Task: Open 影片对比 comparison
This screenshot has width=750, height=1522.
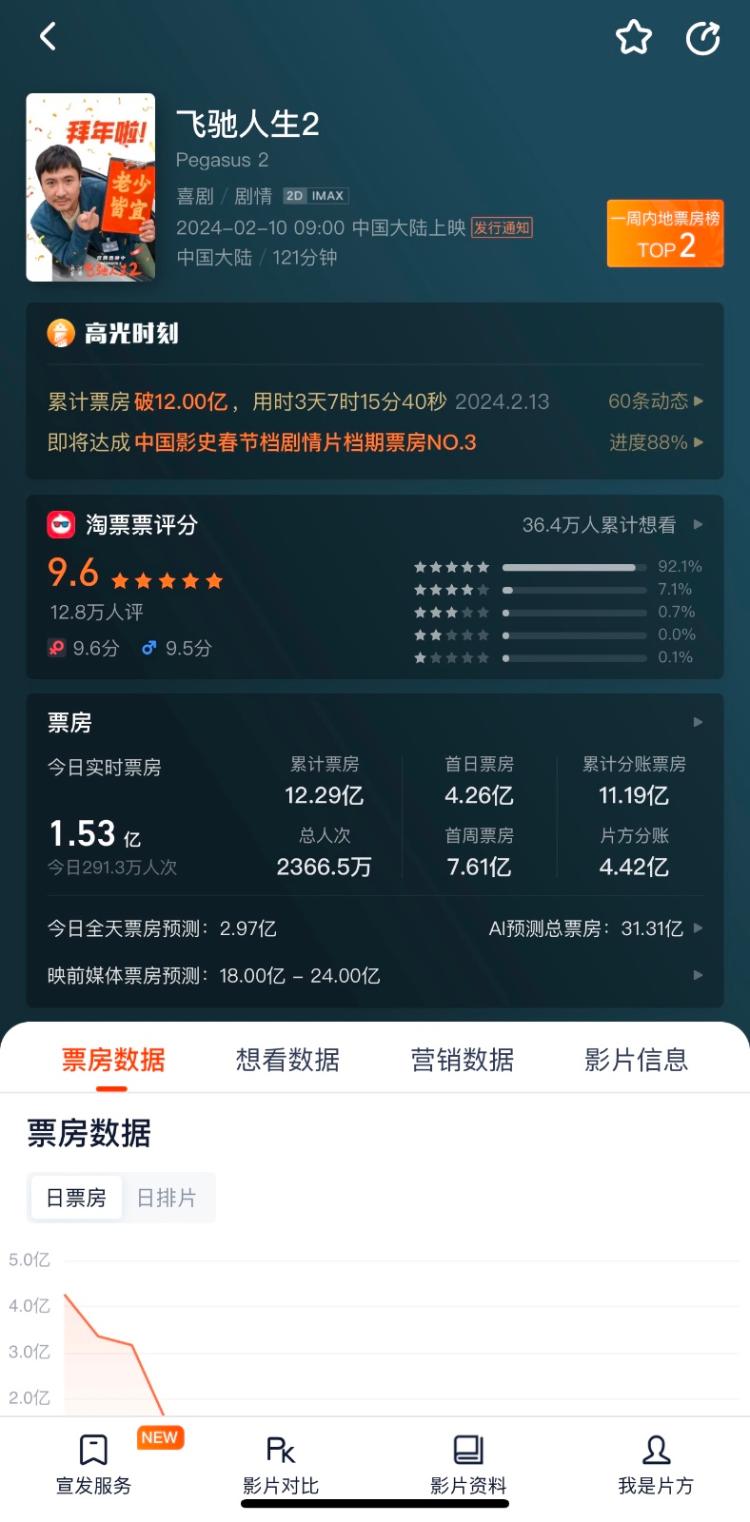Action: [280, 1465]
